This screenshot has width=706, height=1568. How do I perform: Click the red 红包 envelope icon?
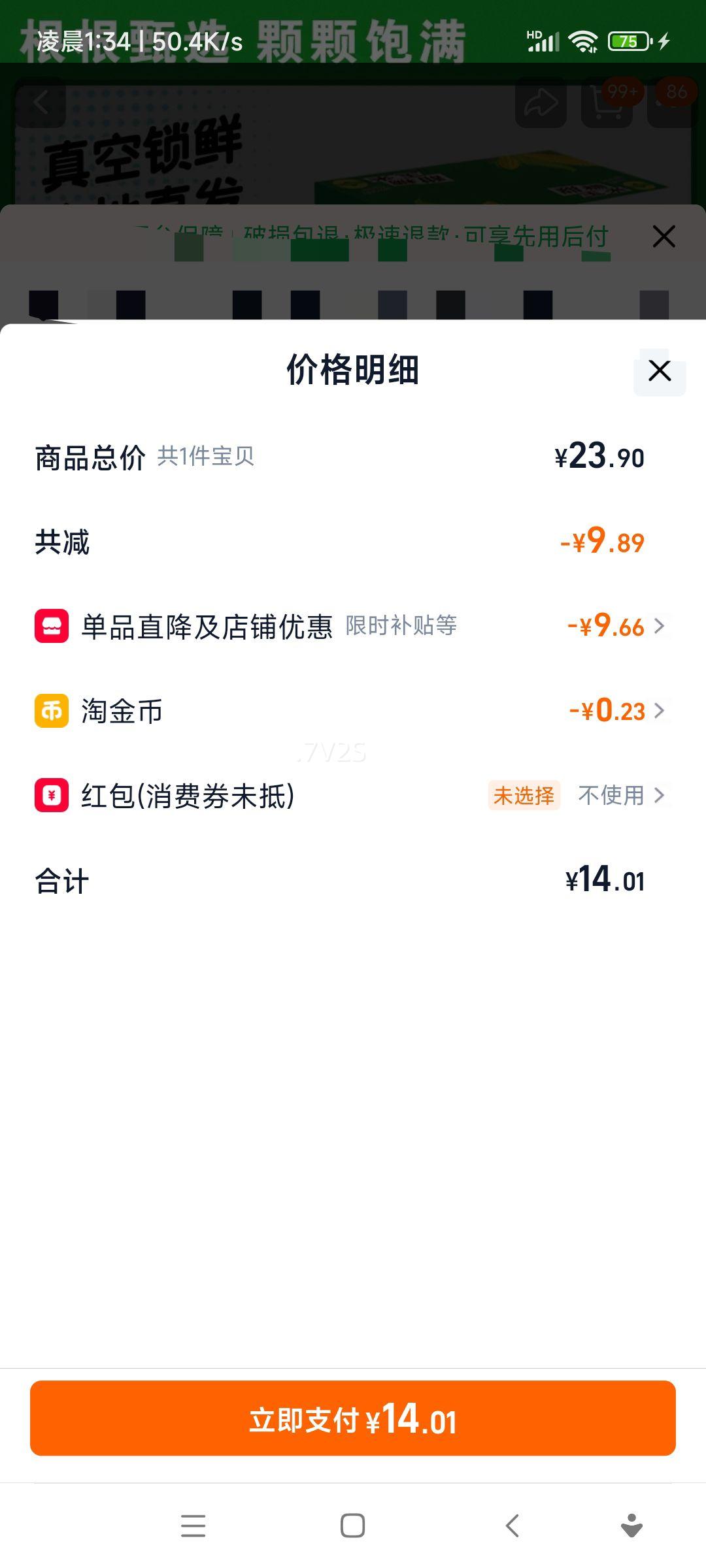52,795
